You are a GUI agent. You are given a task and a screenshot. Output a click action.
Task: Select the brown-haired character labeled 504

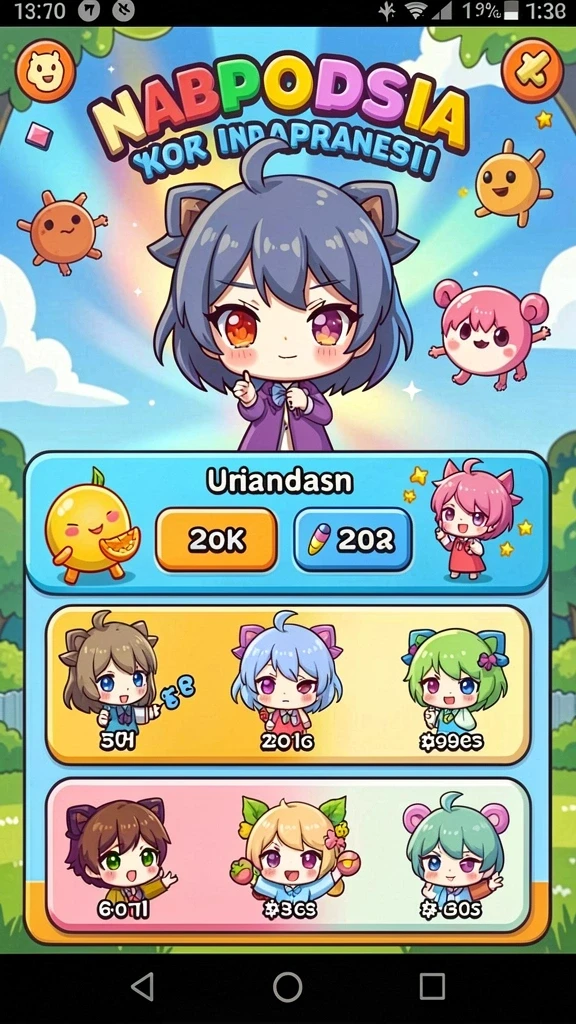pyautogui.click(x=116, y=681)
